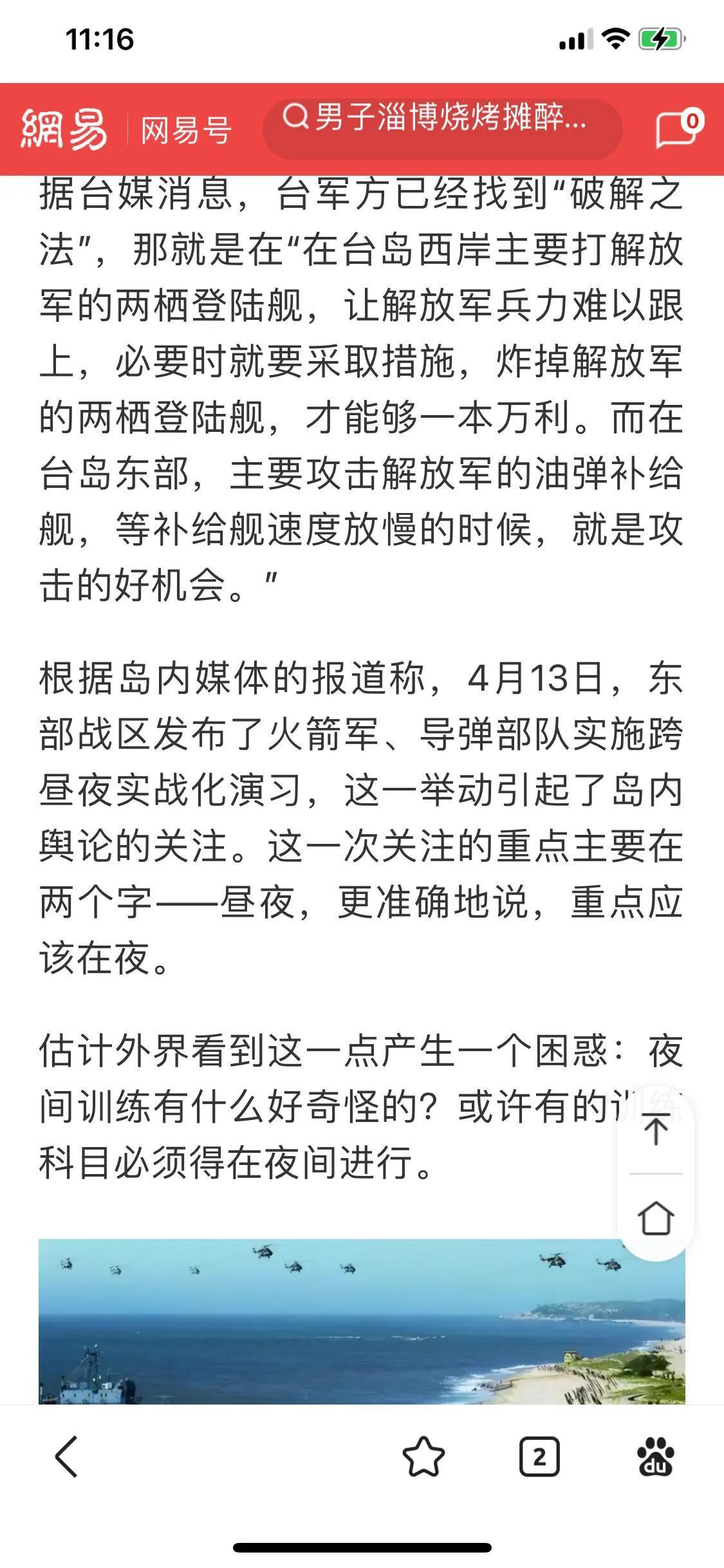Image resolution: width=724 pixels, height=1568 pixels.
Task: Tap the 網易 logo to go home
Action: (x=63, y=129)
